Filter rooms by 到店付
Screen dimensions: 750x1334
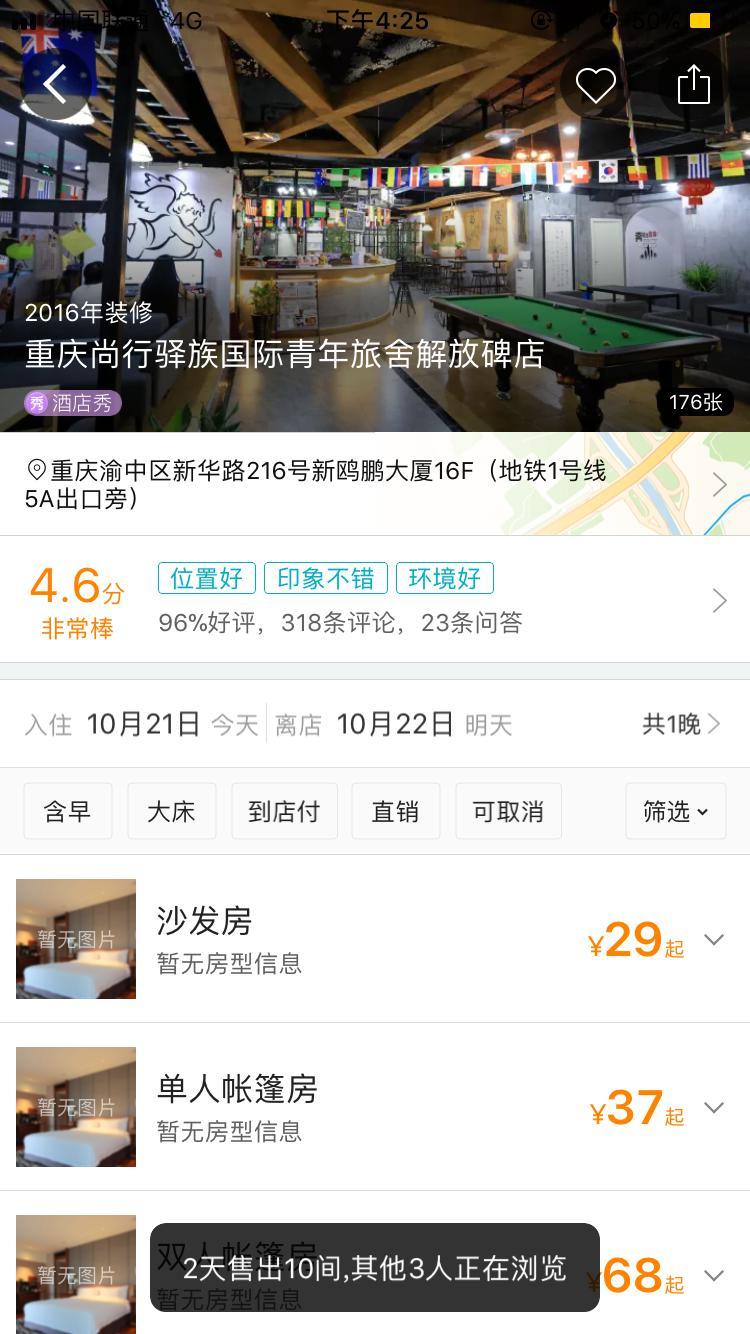tap(284, 811)
